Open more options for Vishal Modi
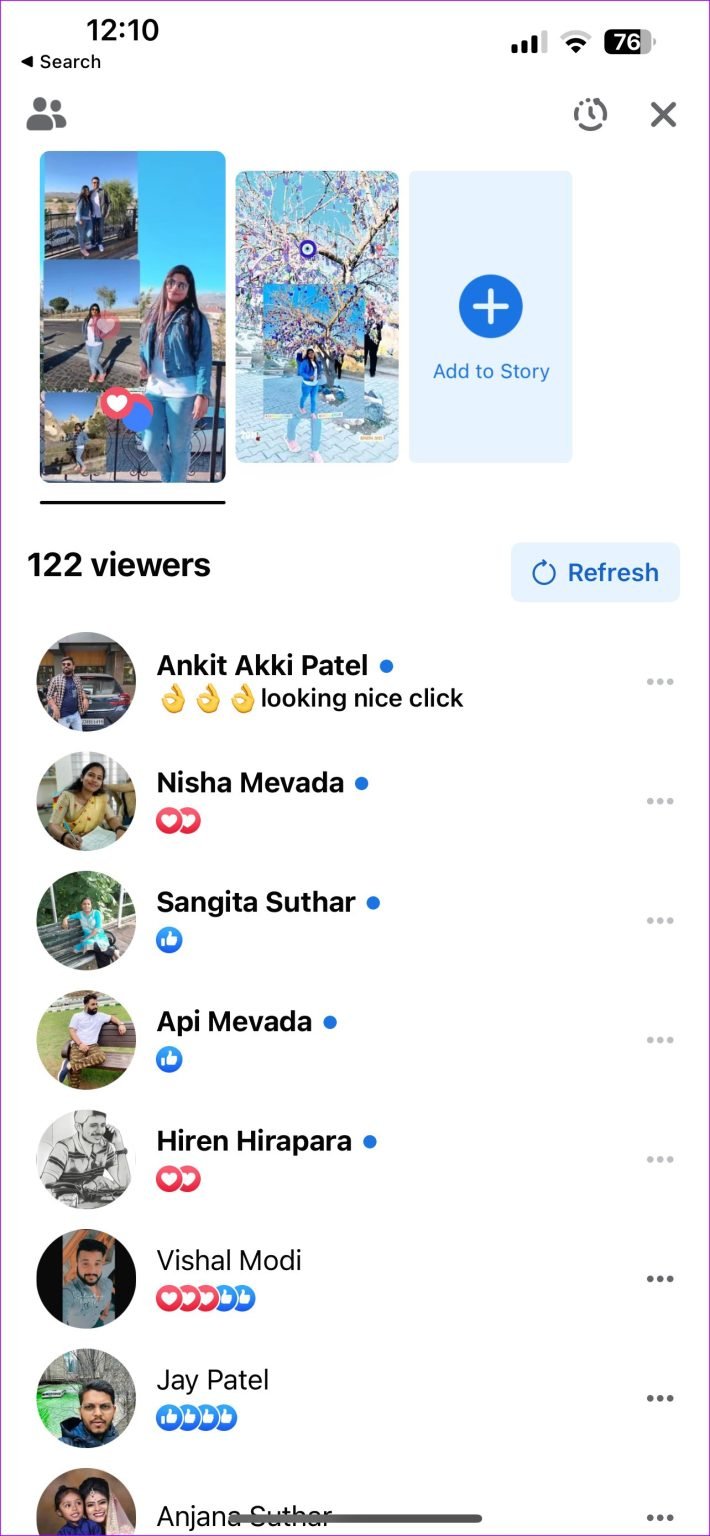 click(x=660, y=1279)
